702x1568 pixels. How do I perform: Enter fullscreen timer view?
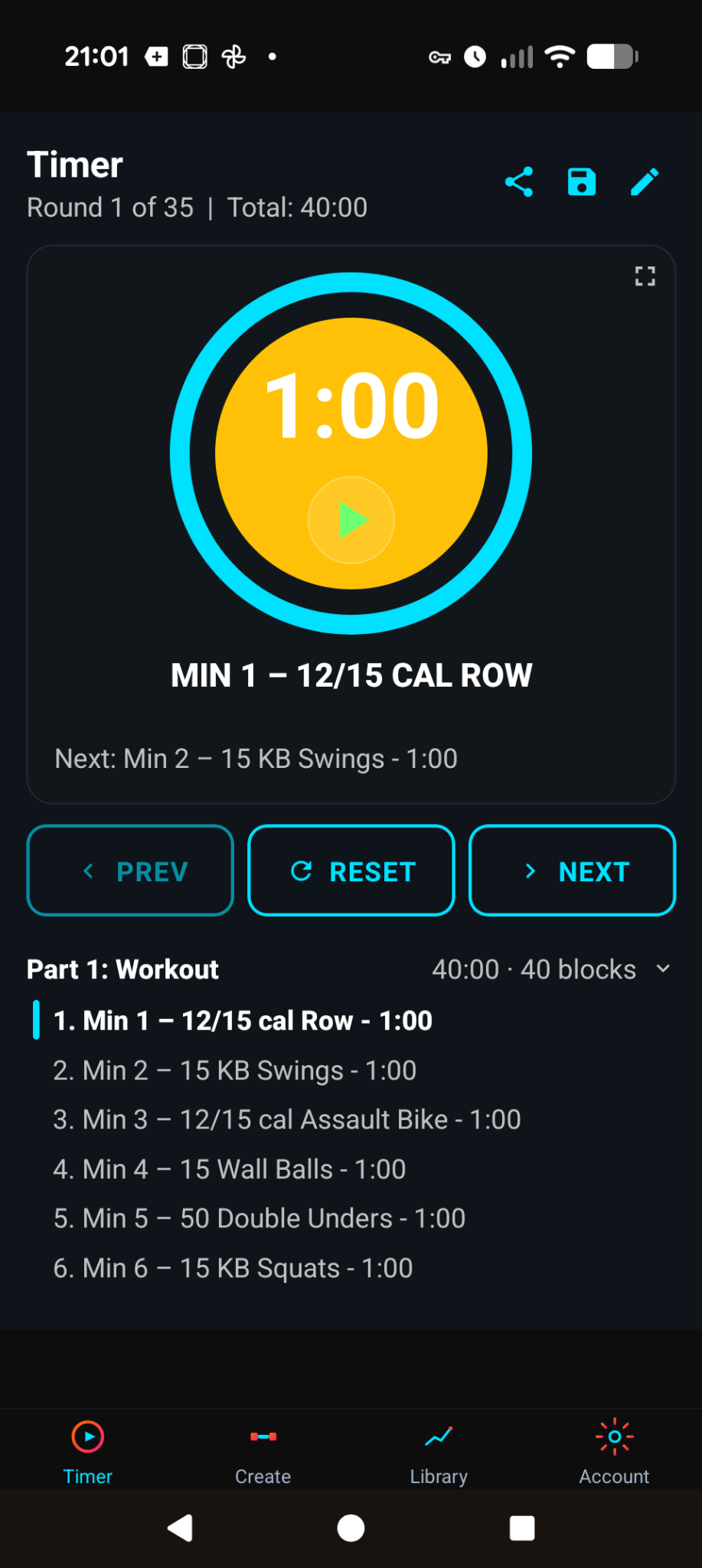coord(645,276)
